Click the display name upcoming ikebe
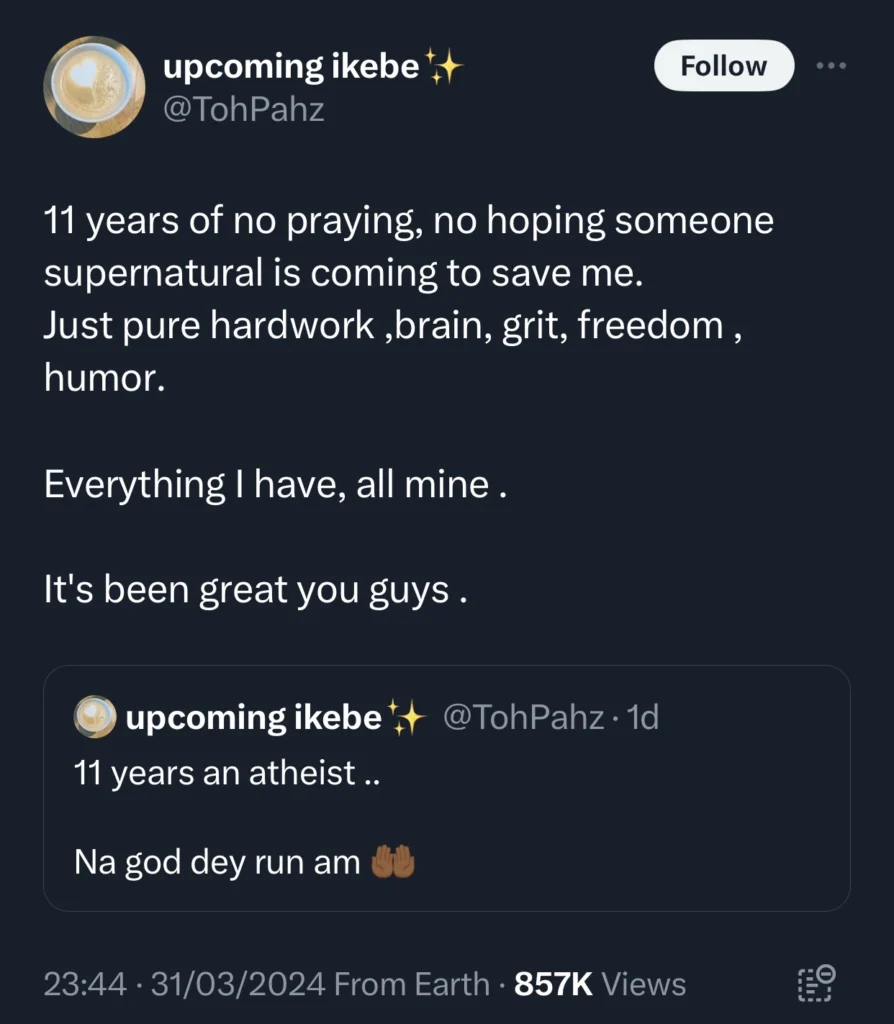This screenshot has height=1024, width=894. 290,66
